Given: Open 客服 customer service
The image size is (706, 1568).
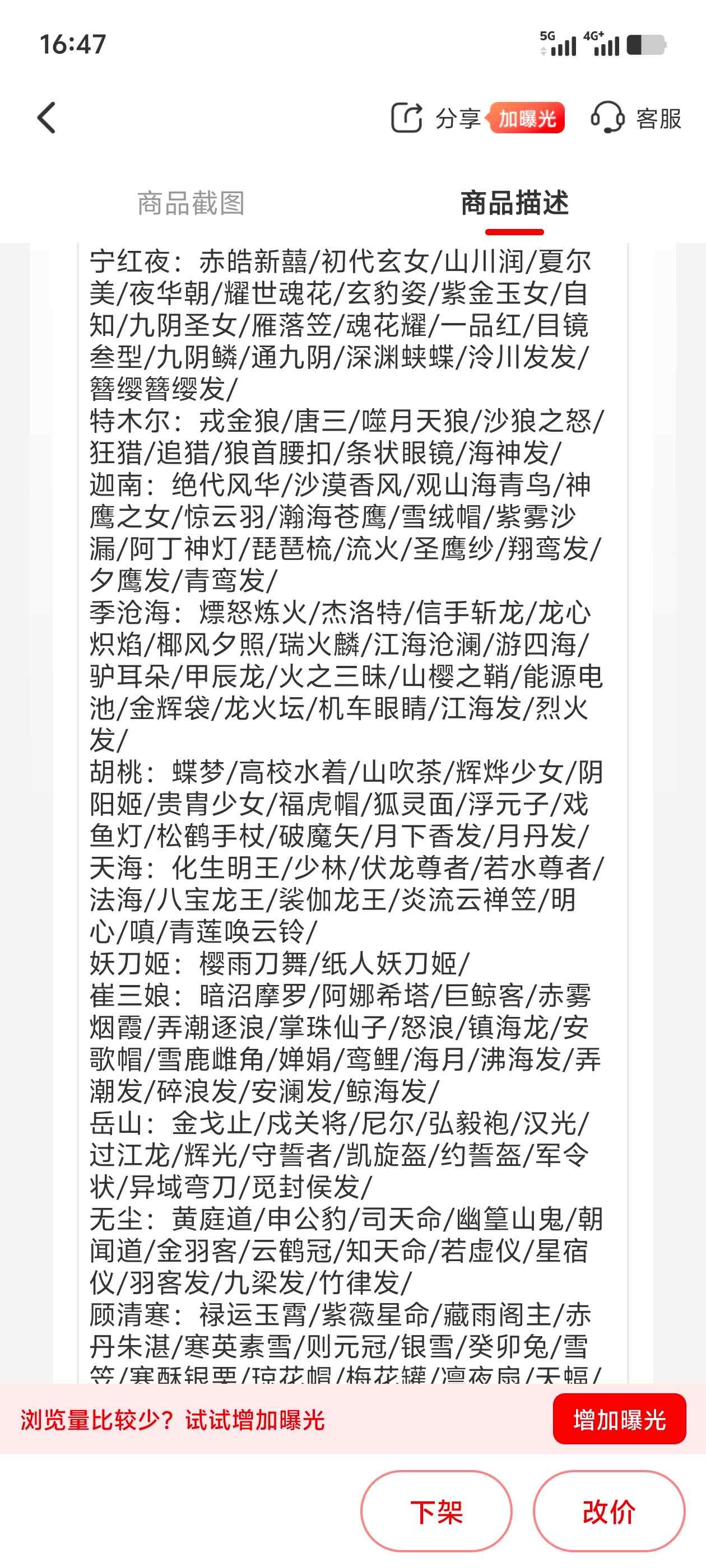Looking at the screenshot, I should pos(636,118).
